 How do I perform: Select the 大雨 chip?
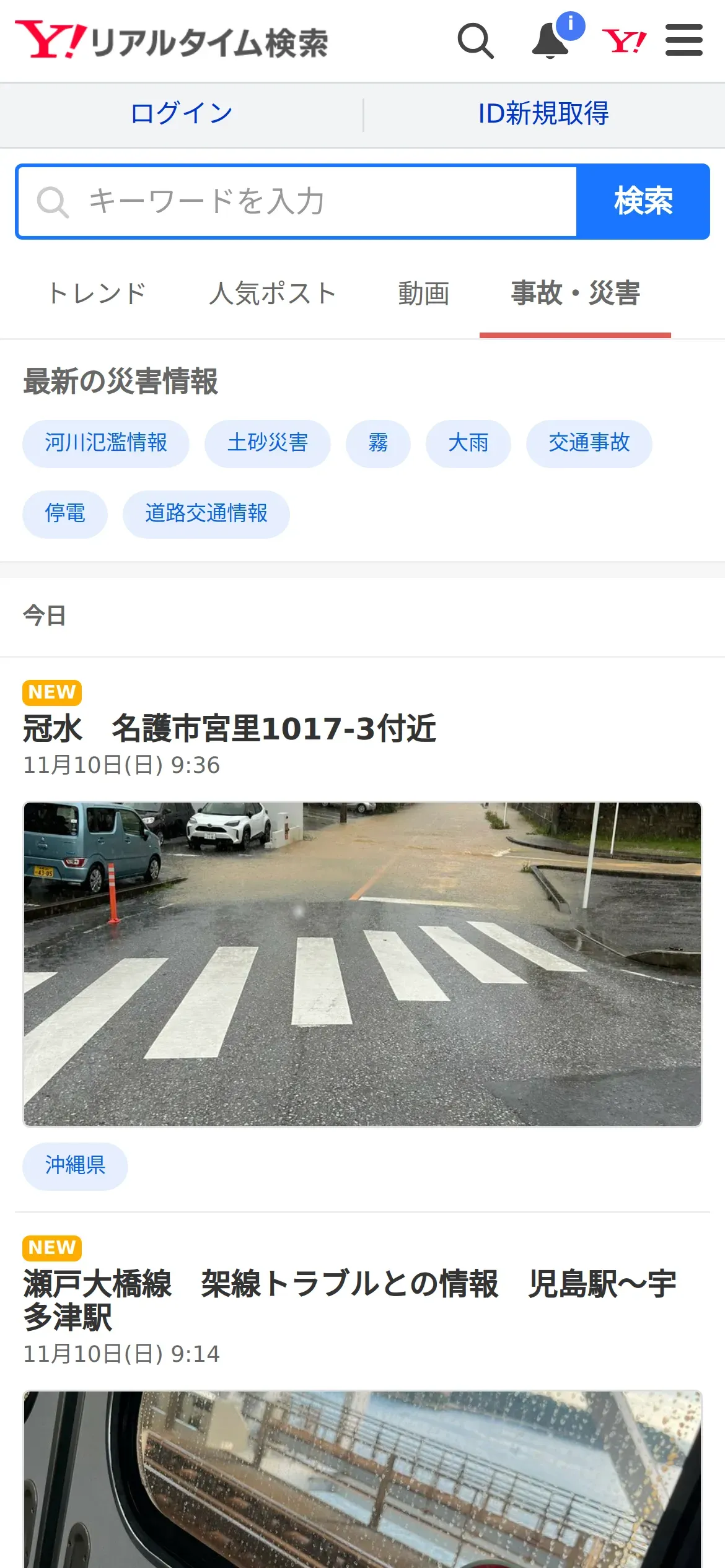pyautogui.click(x=468, y=443)
